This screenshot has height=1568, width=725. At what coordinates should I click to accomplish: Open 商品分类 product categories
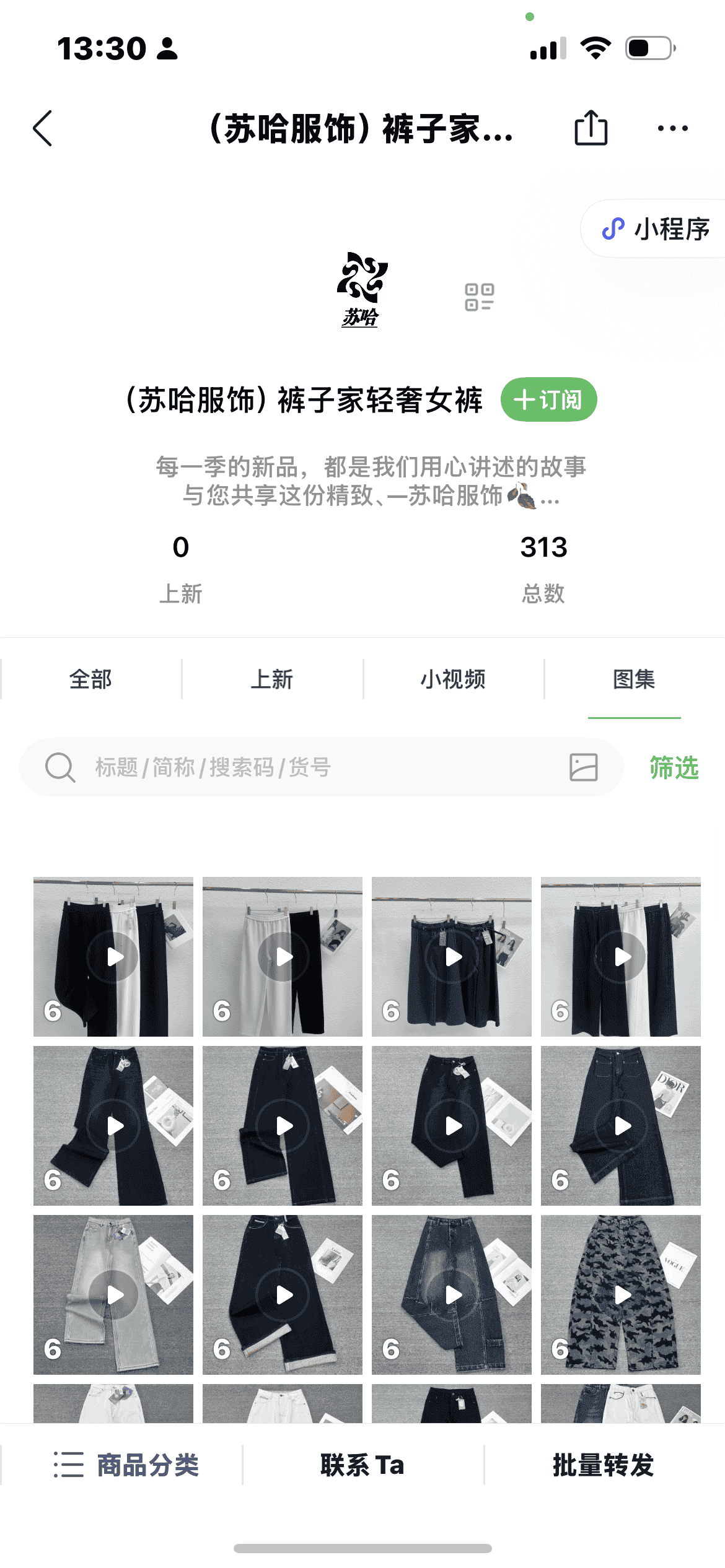126,1465
